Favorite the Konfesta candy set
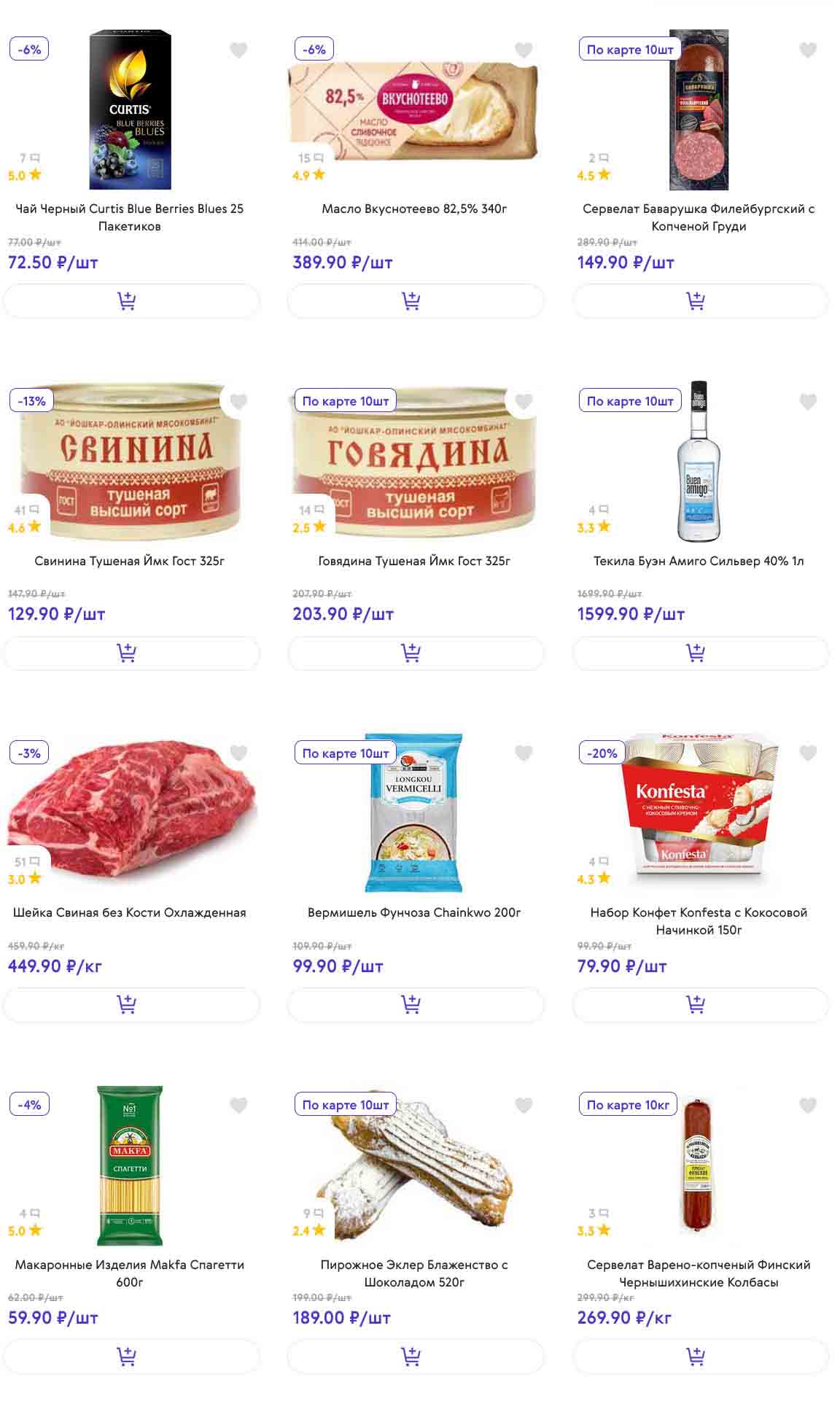 click(808, 753)
